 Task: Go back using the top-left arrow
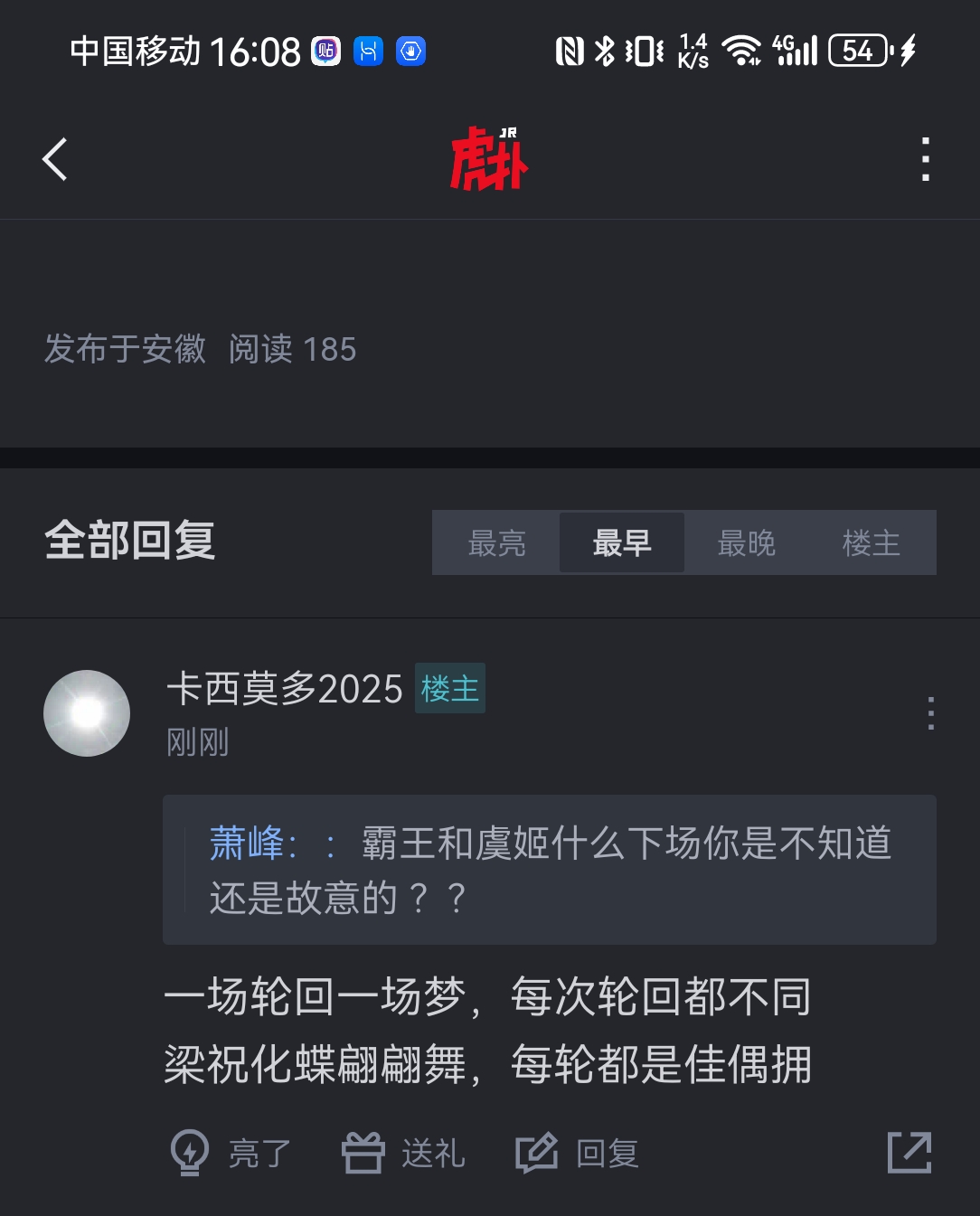coord(55,160)
